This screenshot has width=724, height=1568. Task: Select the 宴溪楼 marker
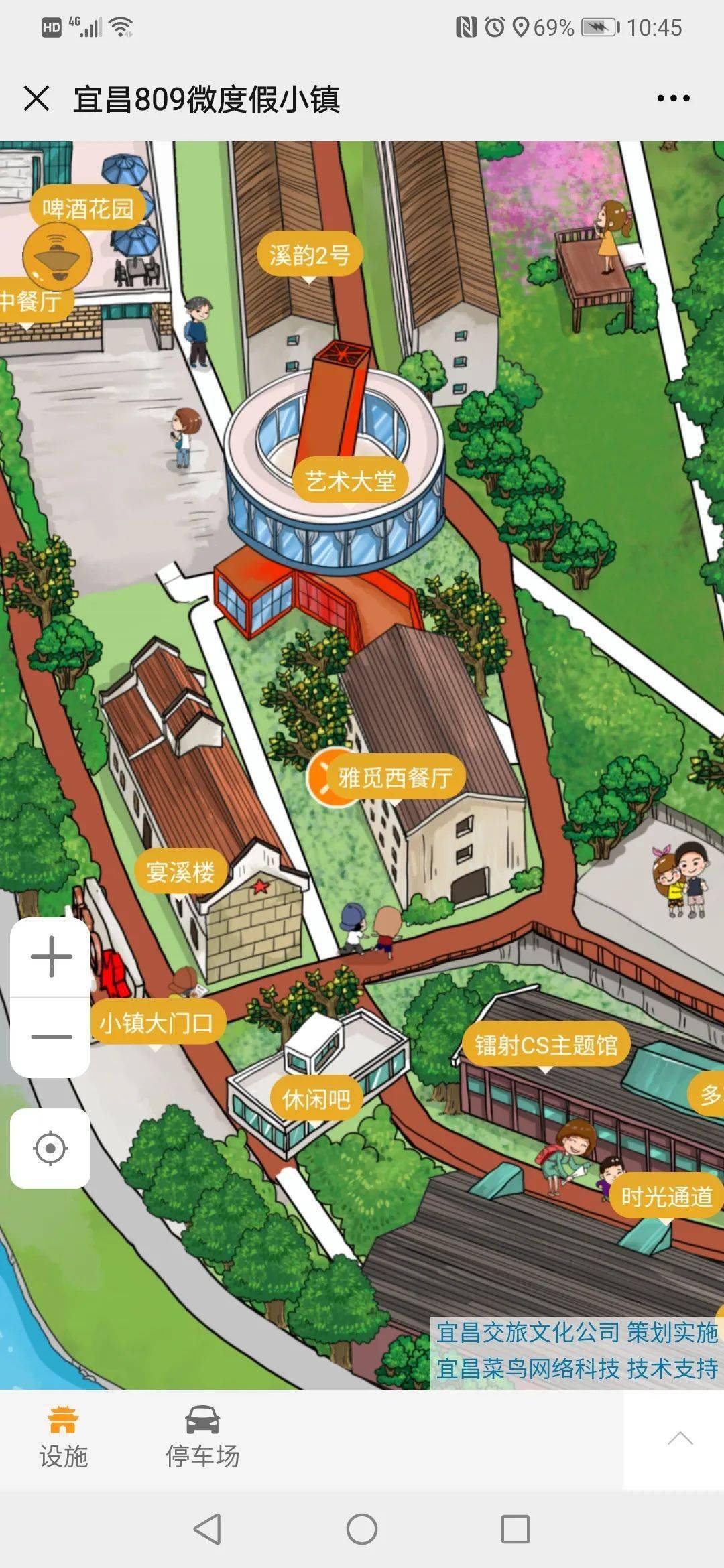click(x=180, y=872)
